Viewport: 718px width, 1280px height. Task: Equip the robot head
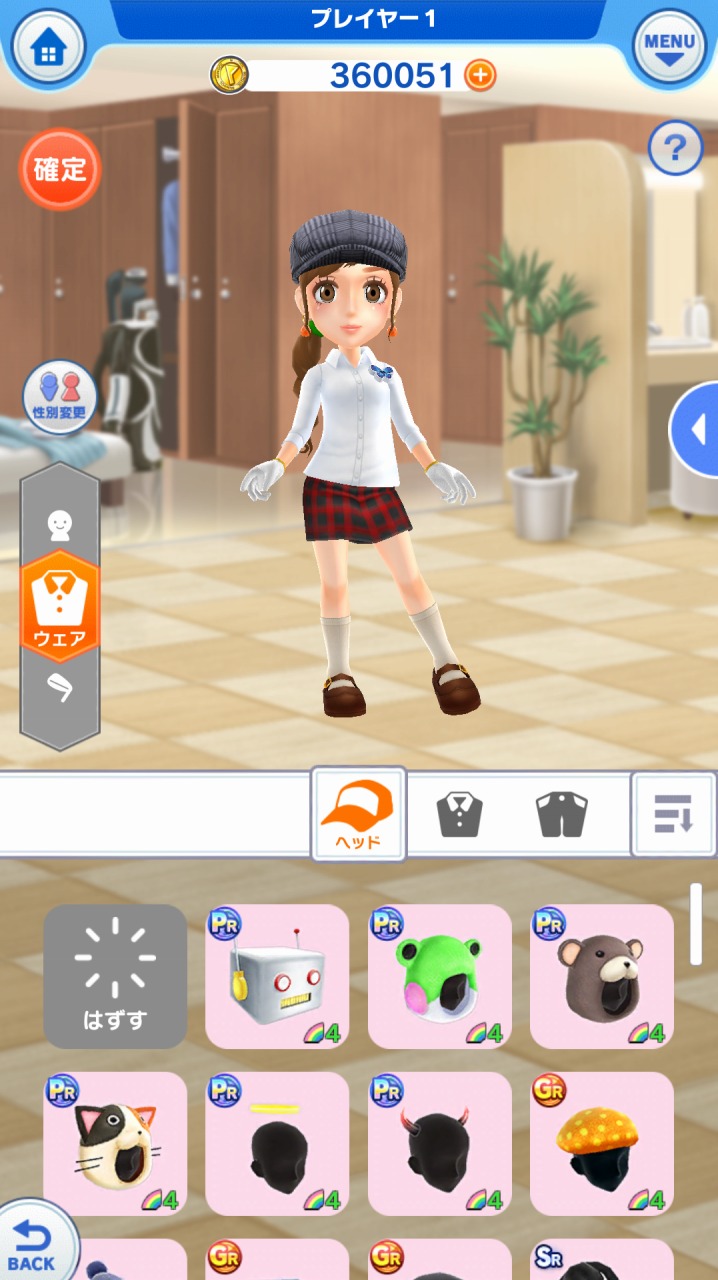(277, 976)
